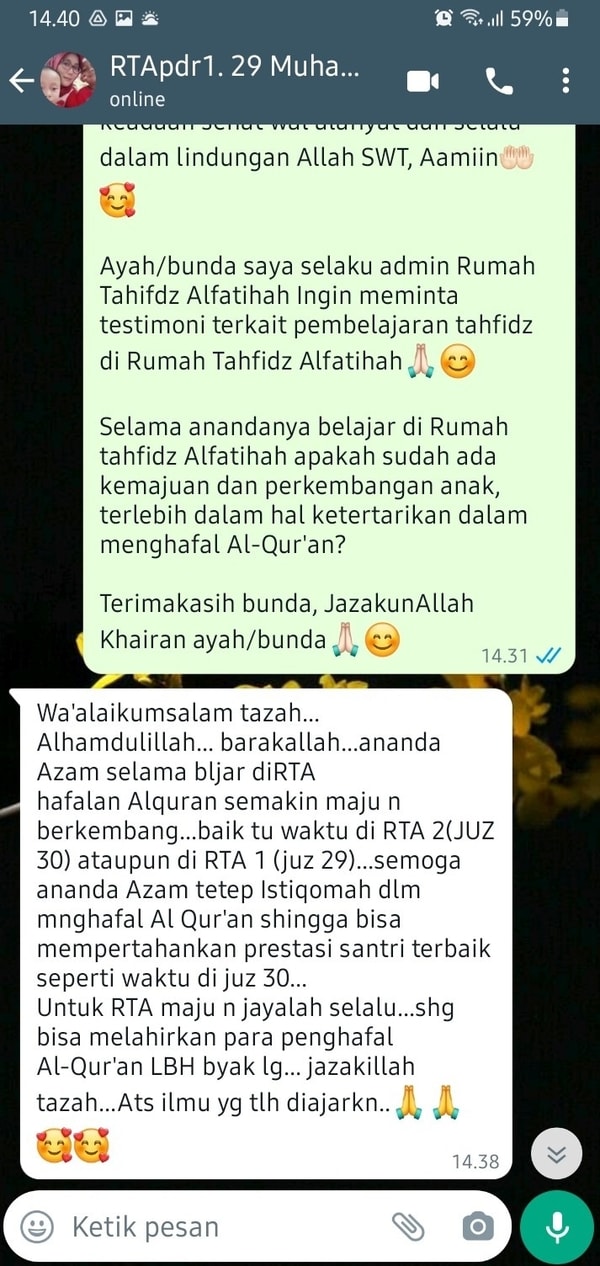Viewport: 600px width, 1266px height.
Task: Start a voice call
Action: point(498,81)
